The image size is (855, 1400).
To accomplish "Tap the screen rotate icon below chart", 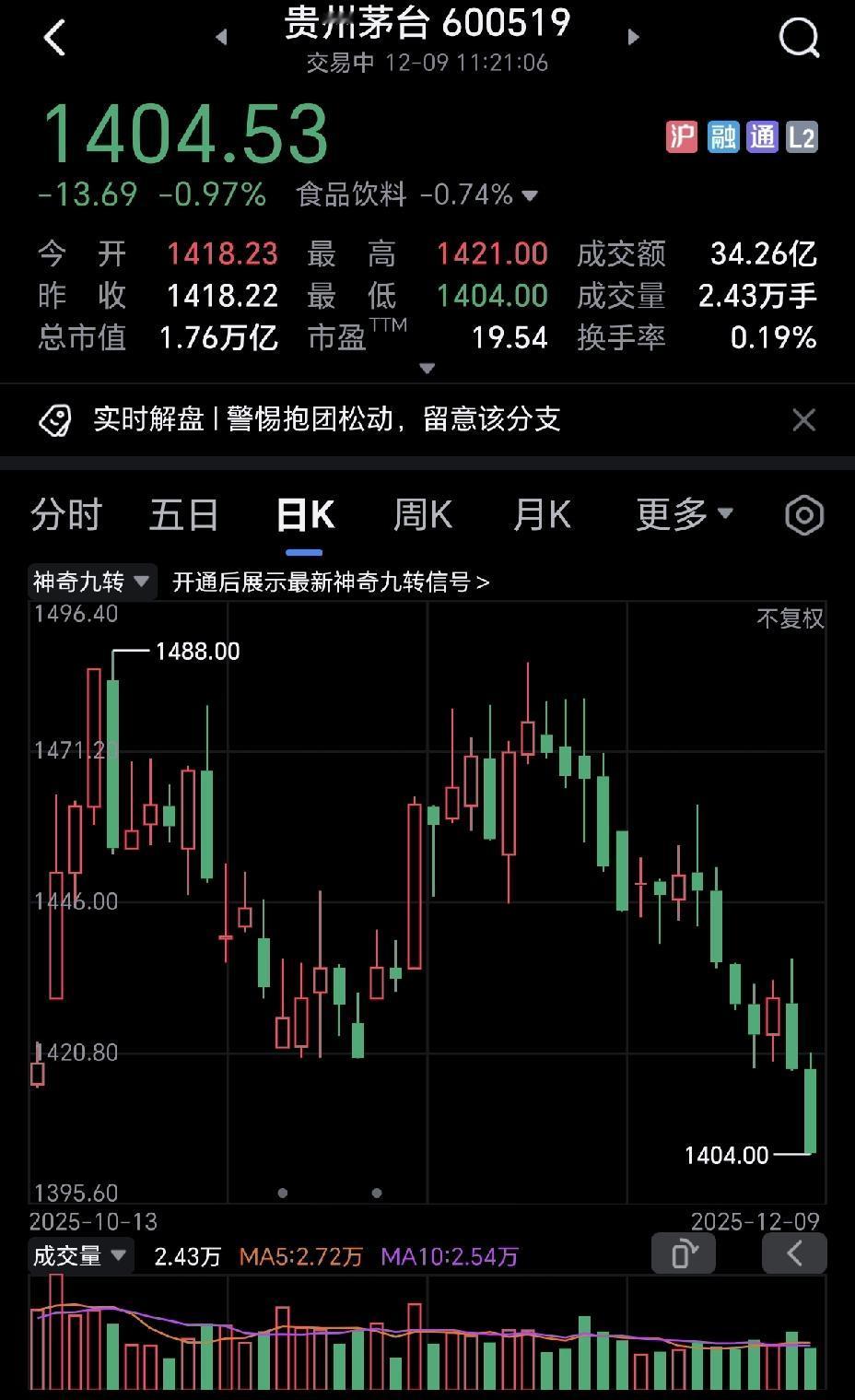I will click(683, 1253).
